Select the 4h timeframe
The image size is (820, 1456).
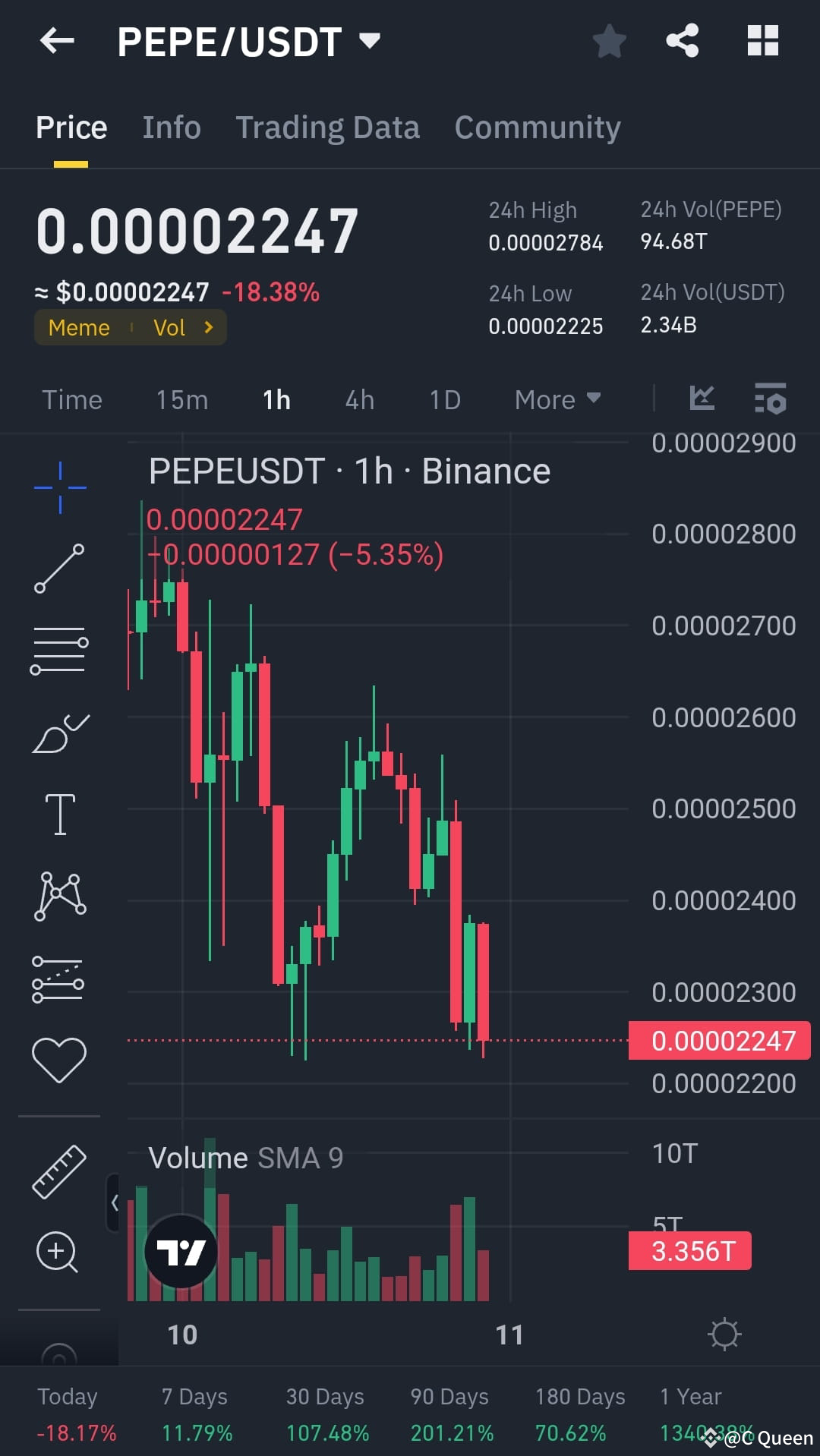(359, 399)
